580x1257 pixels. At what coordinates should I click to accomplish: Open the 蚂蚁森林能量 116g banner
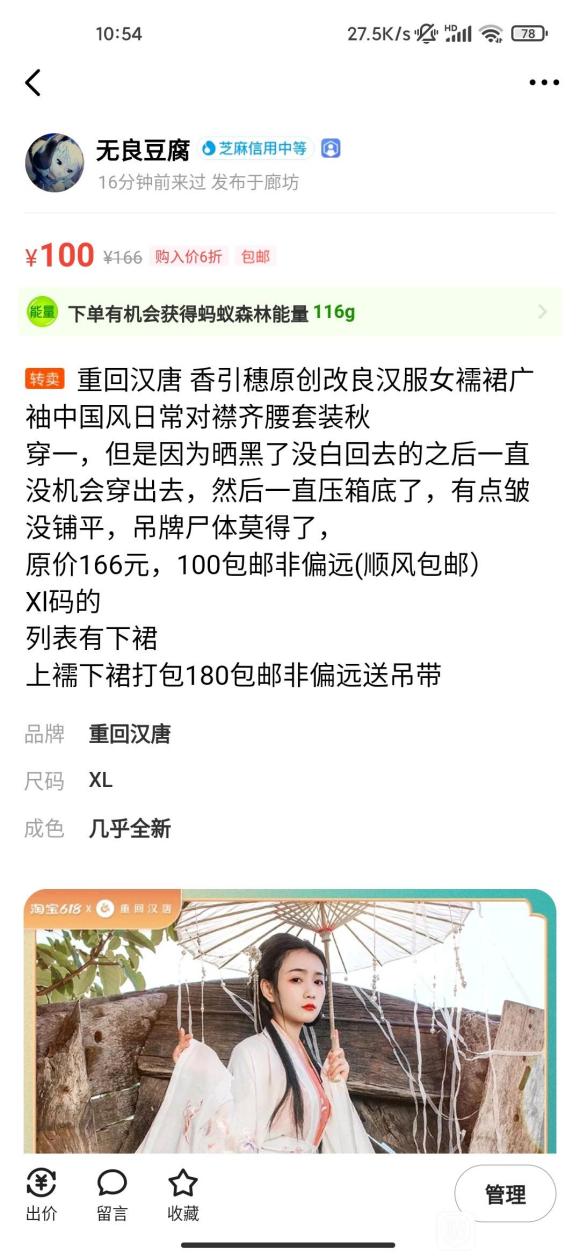click(x=290, y=312)
